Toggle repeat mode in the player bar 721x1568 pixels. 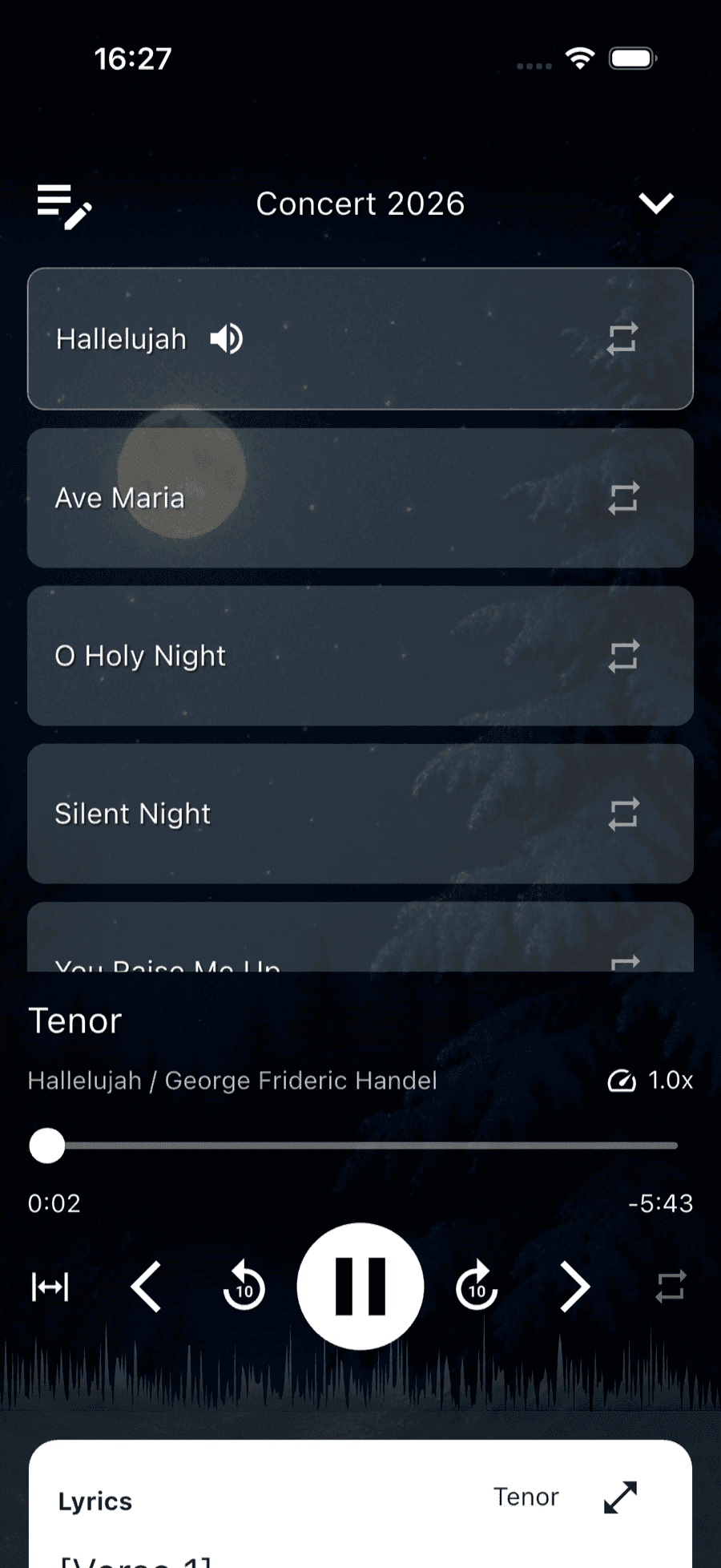coord(671,1287)
